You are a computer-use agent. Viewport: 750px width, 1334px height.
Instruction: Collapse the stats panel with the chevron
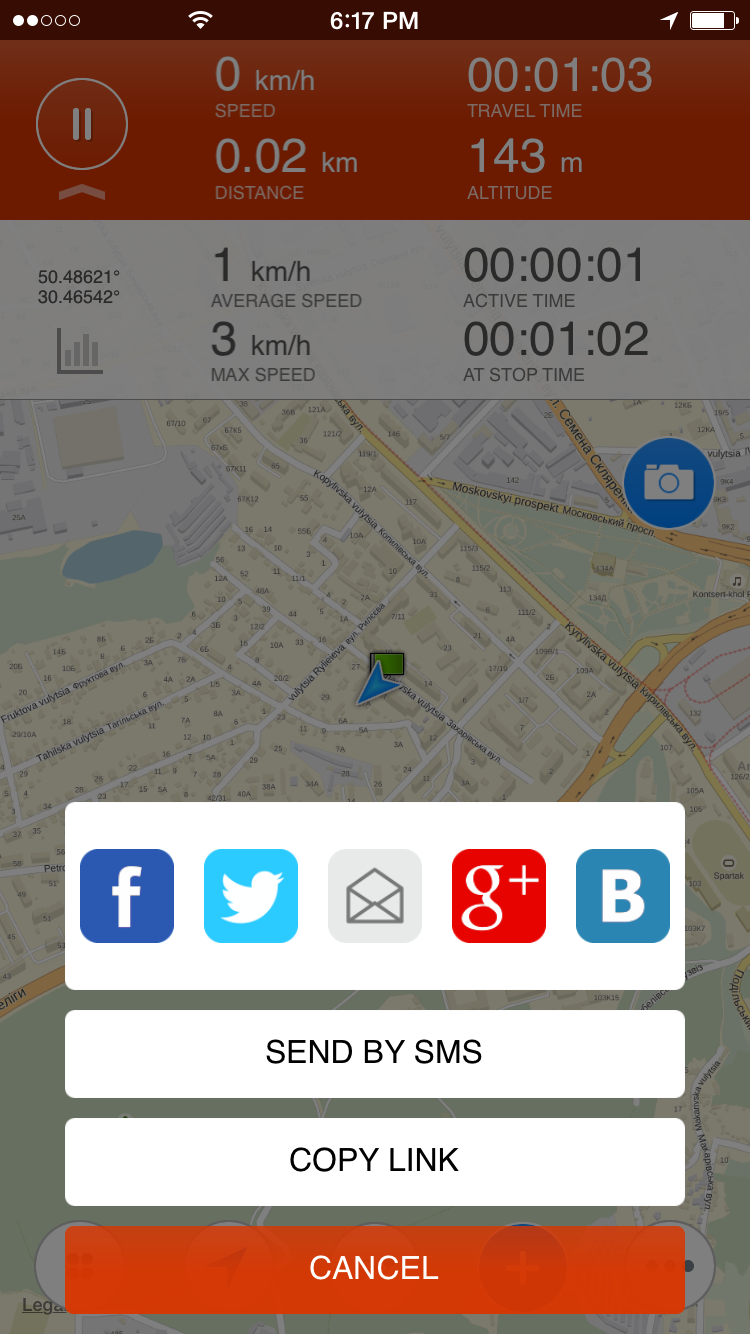(82, 192)
